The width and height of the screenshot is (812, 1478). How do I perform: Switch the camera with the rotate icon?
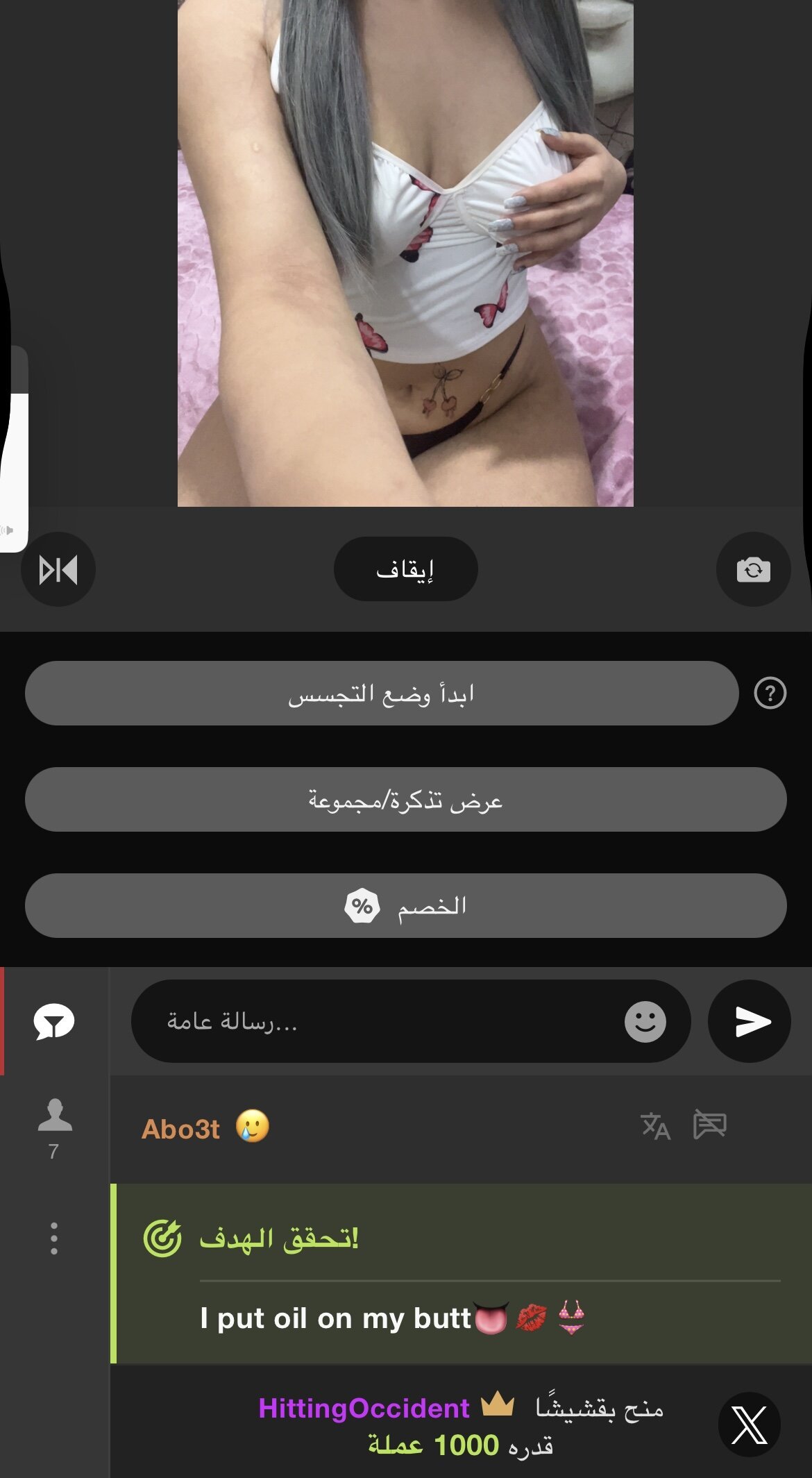(x=753, y=569)
